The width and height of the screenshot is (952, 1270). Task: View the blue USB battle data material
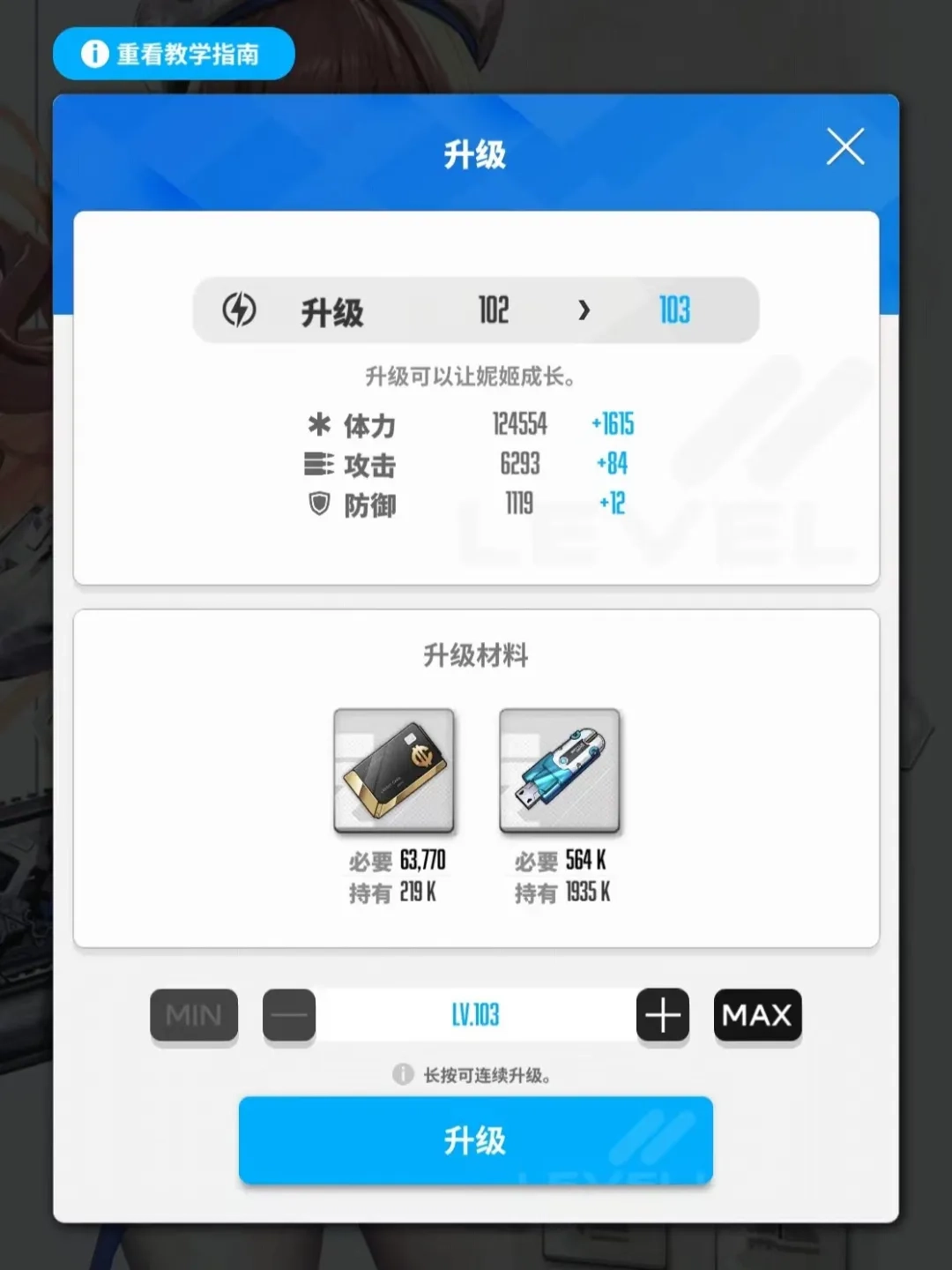pos(560,771)
